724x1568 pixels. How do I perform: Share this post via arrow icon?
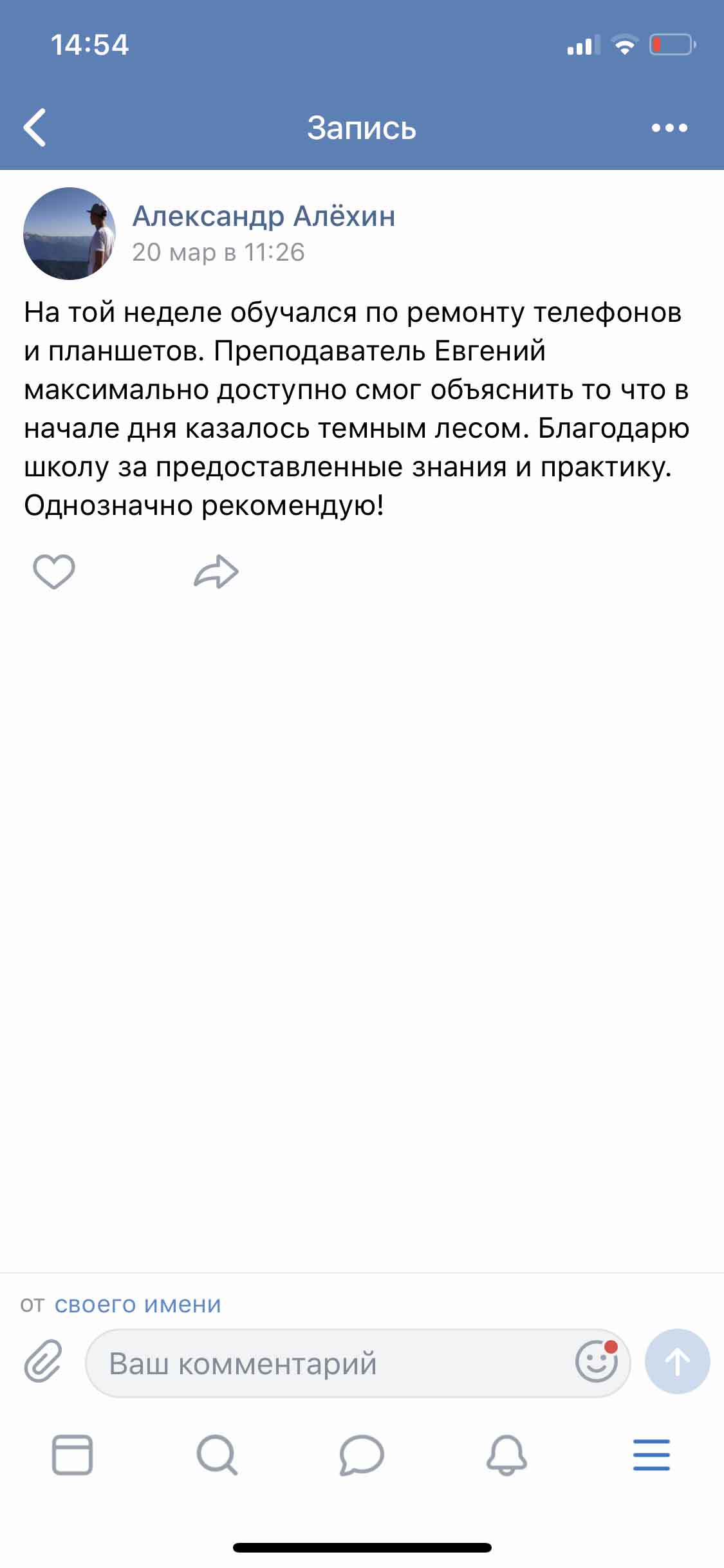click(x=216, y=572)
